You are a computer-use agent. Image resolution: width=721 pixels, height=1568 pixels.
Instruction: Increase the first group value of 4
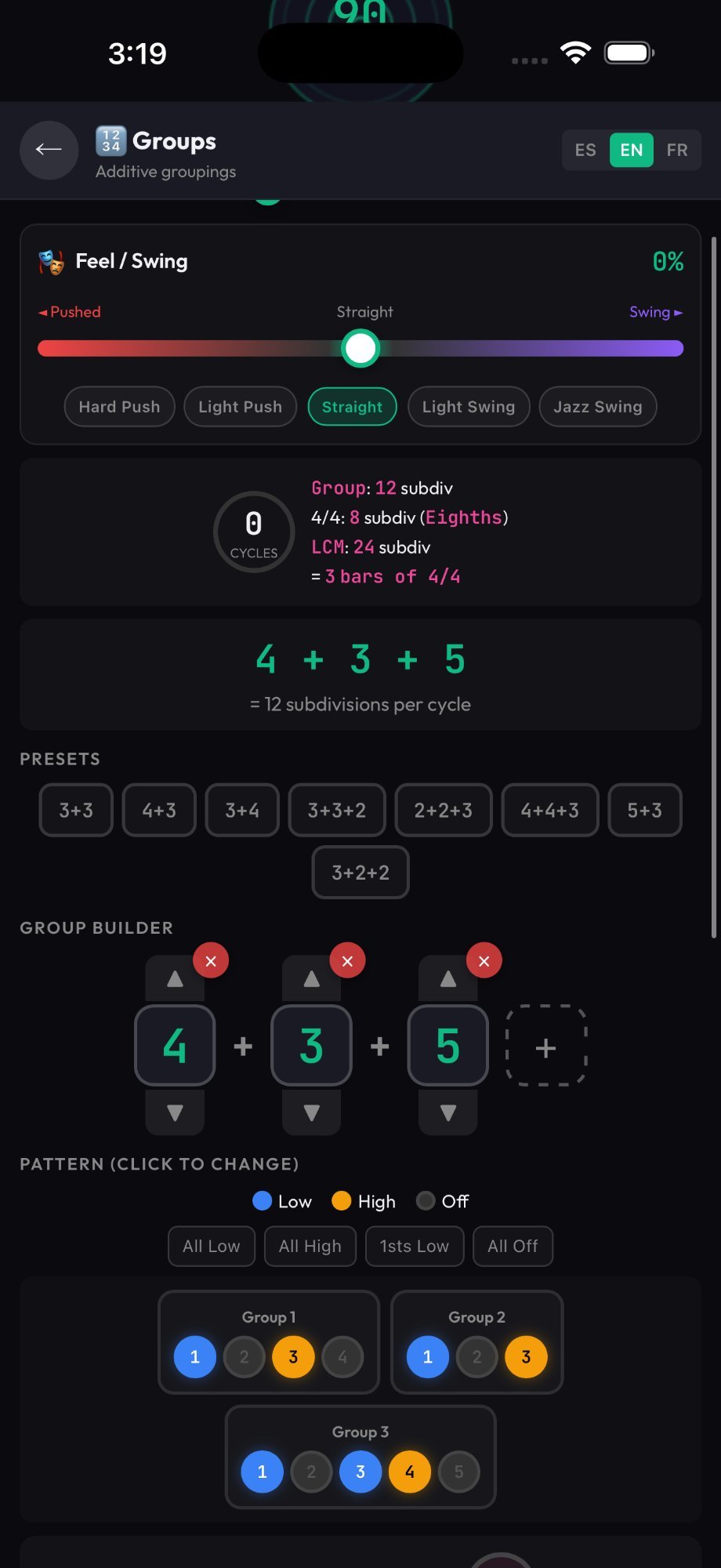coord(175,978)
